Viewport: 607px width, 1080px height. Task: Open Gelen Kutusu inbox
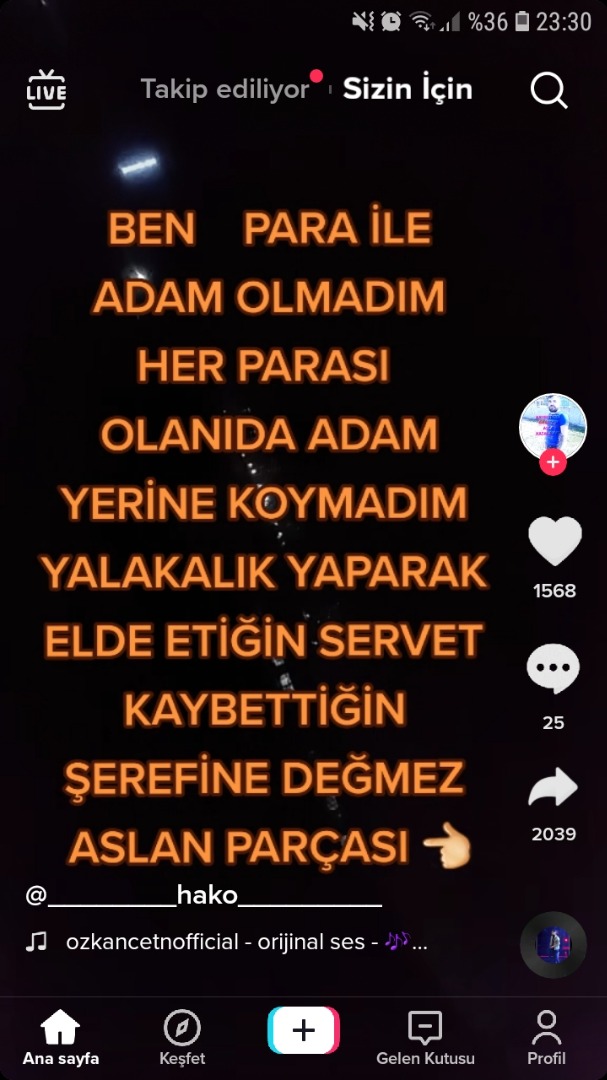425,1037
